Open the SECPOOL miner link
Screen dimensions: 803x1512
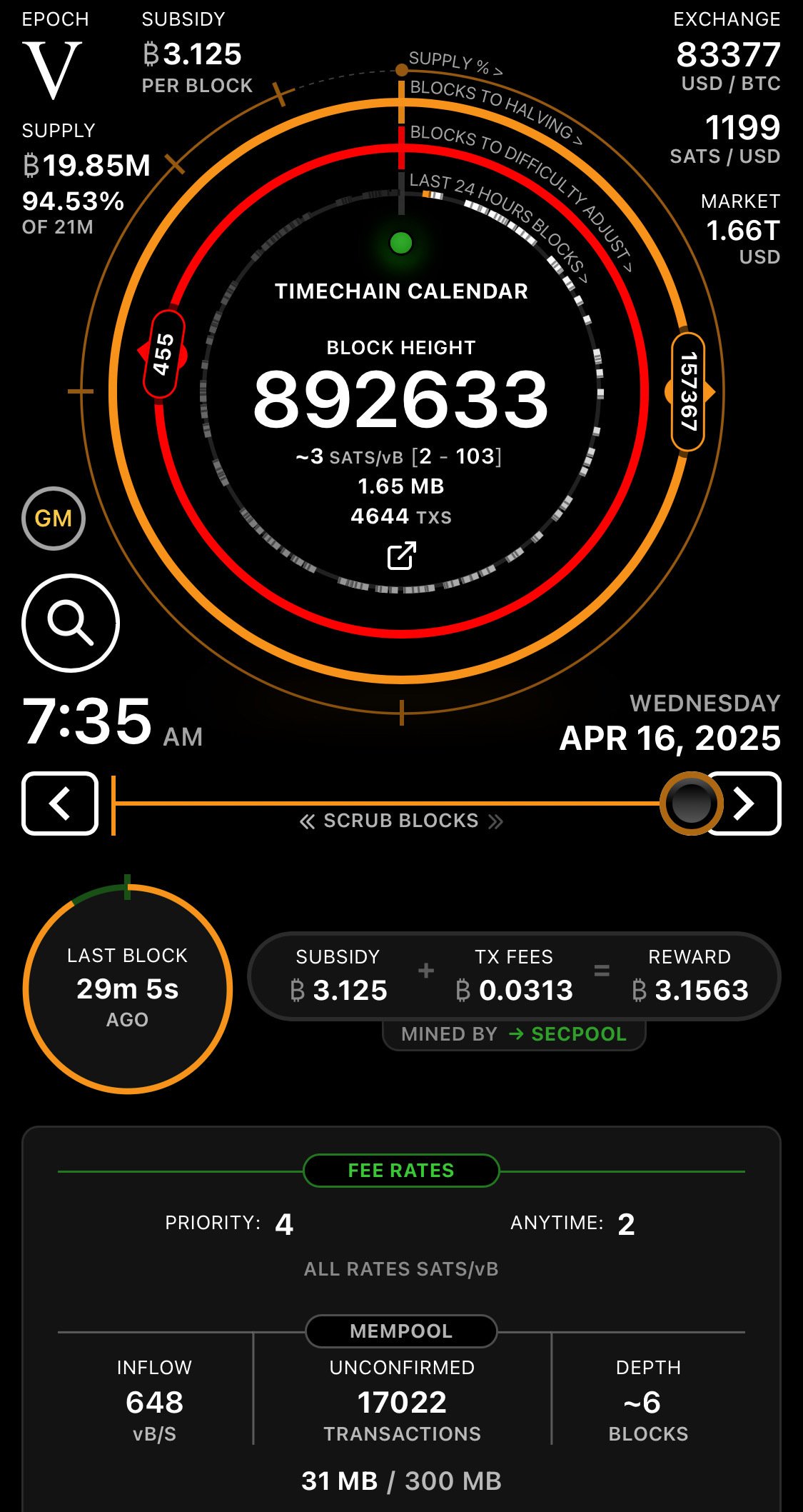(x=568, y=1034)
